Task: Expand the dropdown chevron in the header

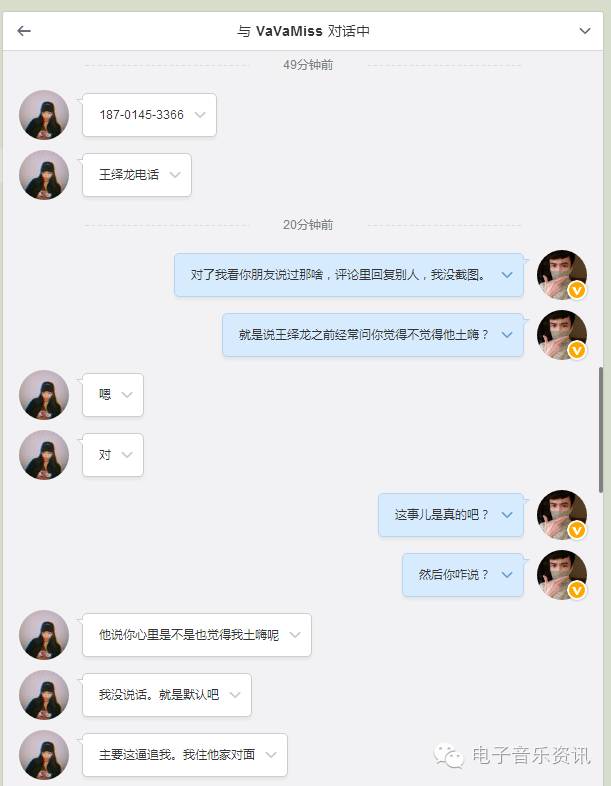Action: (585, 31)
